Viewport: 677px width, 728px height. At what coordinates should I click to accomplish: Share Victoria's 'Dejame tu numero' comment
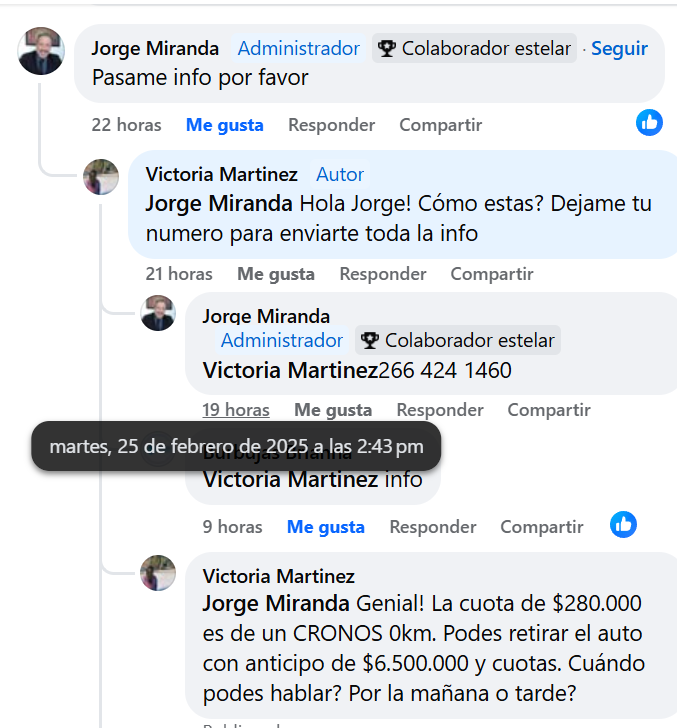tap(491, 274)
